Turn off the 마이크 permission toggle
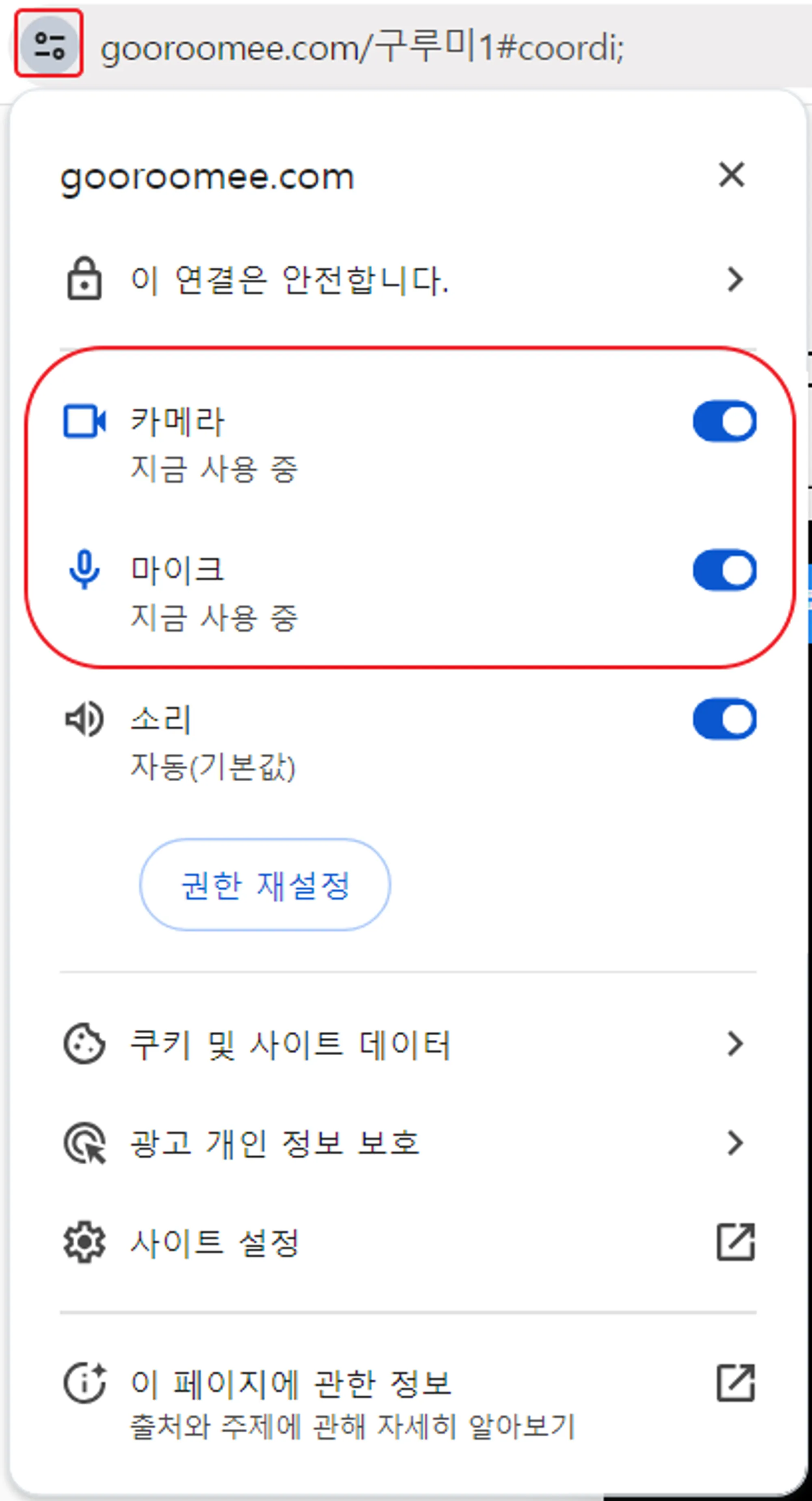812x1501 pixels. [725, 570]
